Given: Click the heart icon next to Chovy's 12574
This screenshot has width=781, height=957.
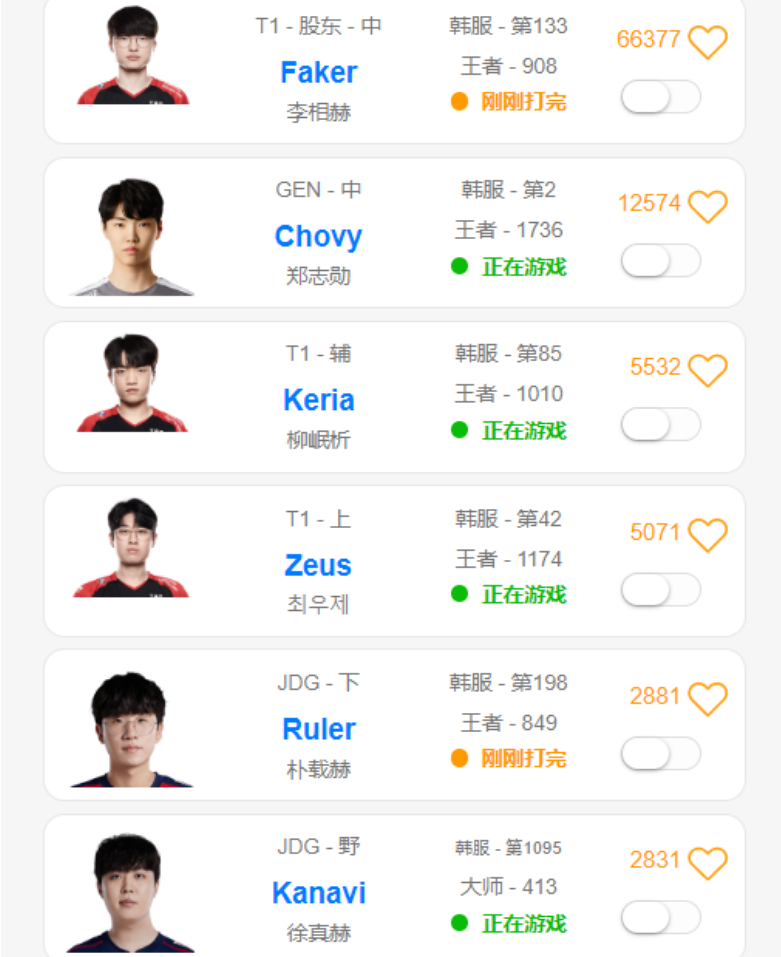Looking at the screenshot, I should tap(709, 206).
